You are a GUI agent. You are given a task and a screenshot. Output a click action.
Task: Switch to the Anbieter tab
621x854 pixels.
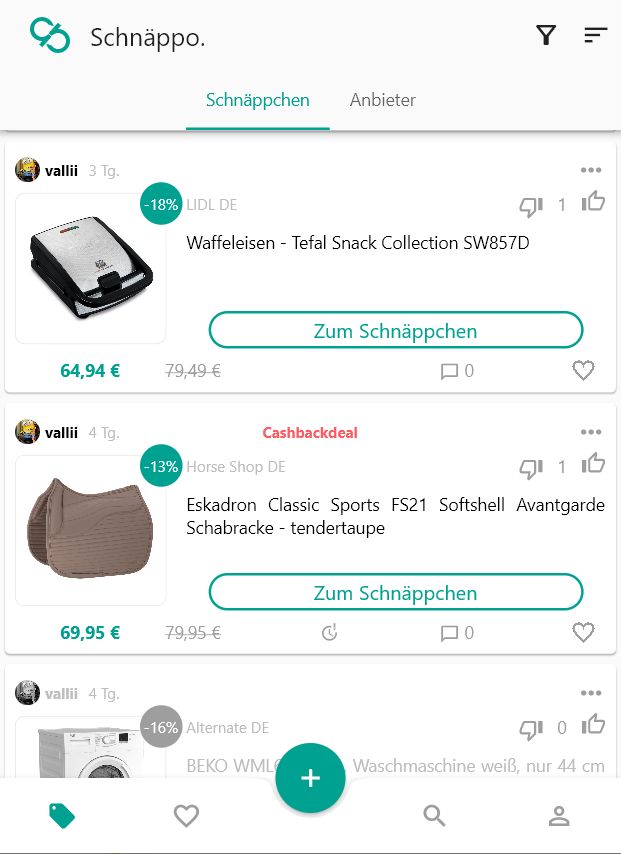(x=383, y=100)
